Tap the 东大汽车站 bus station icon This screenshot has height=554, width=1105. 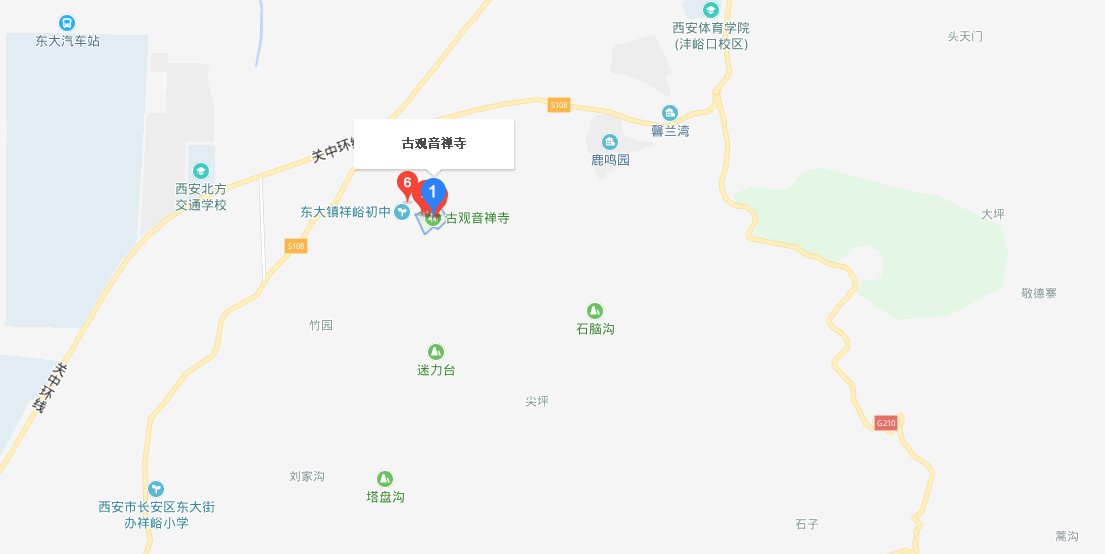pyautogui.click(x=67, y=23)
